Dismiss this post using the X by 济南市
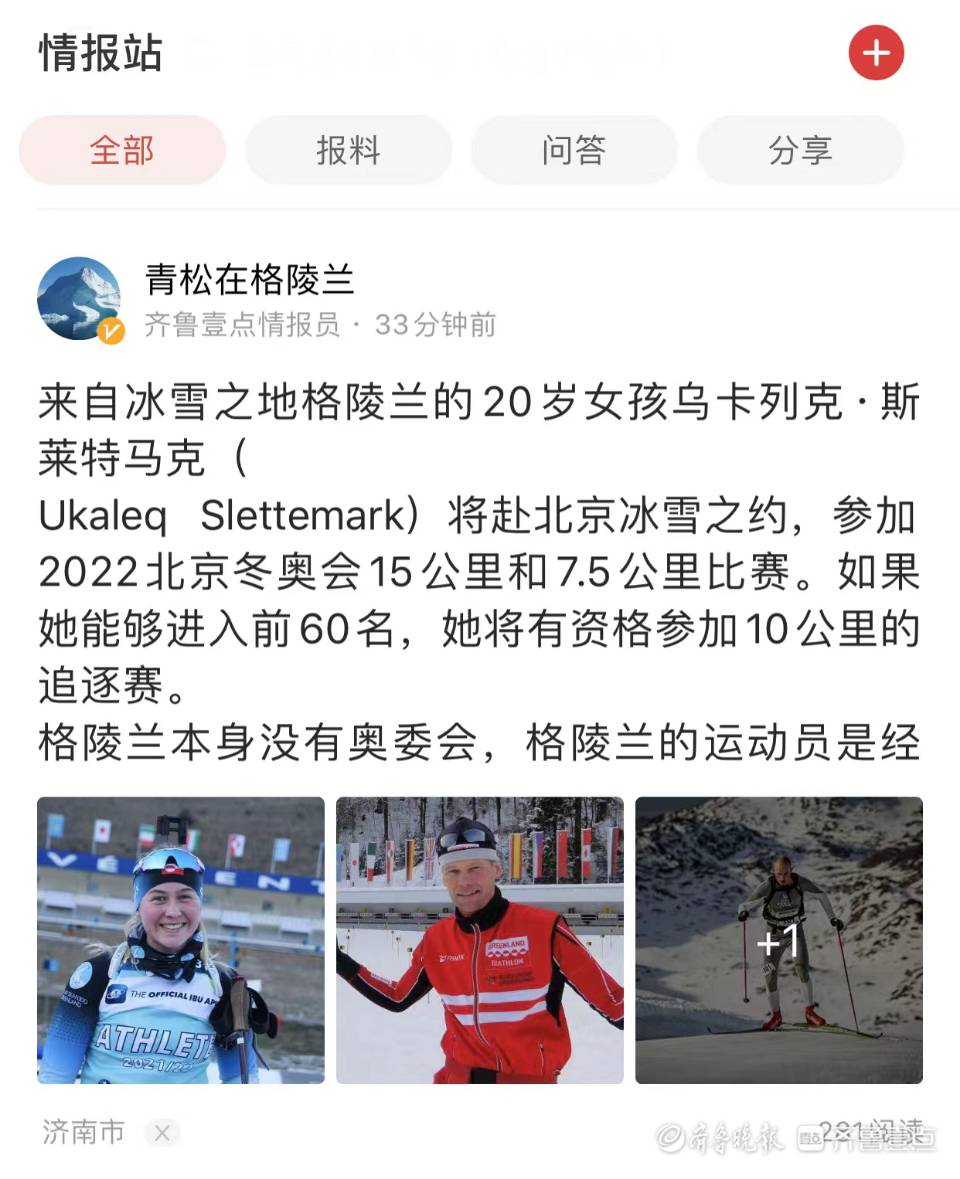 tap(162, 1133)
